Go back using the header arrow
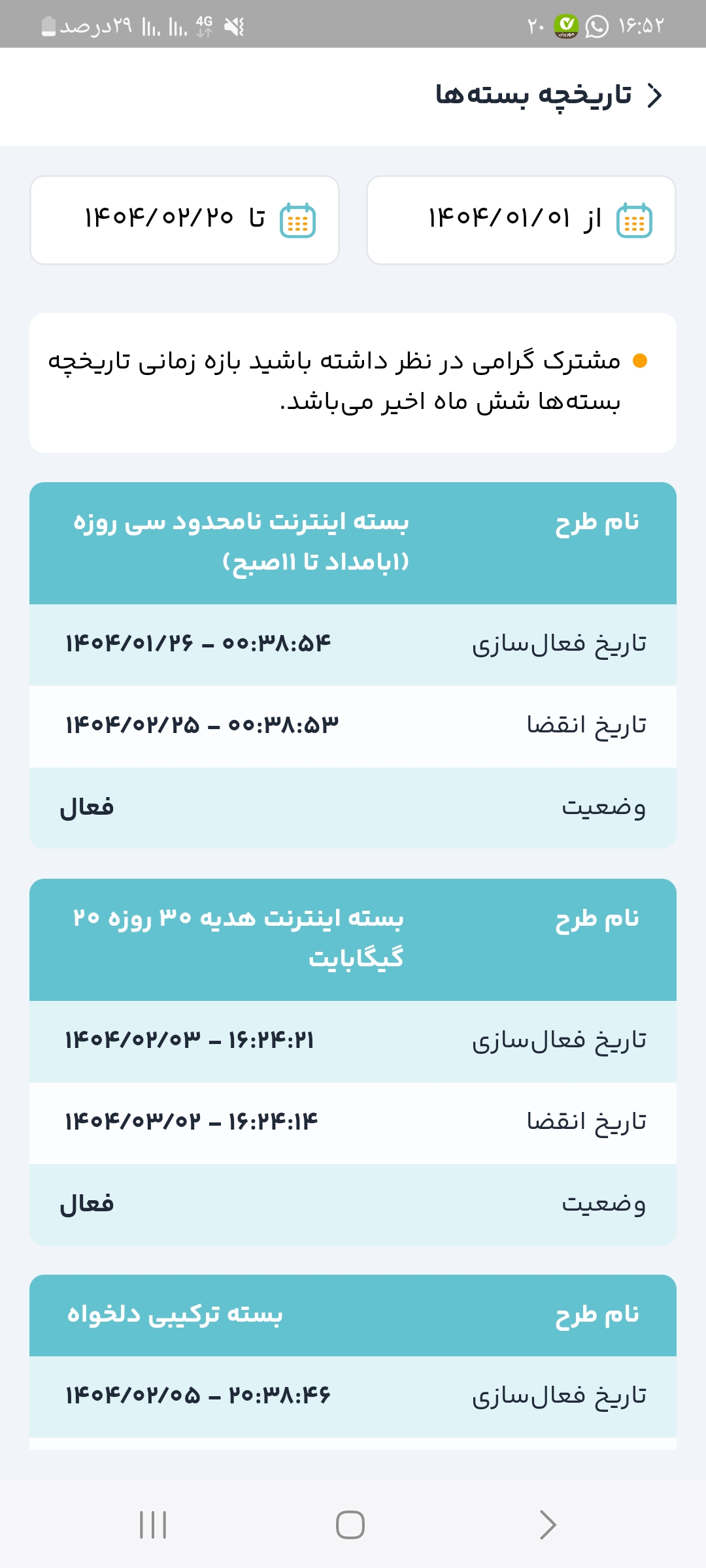This screenshot has height=1568, width=706. point(654,95)
